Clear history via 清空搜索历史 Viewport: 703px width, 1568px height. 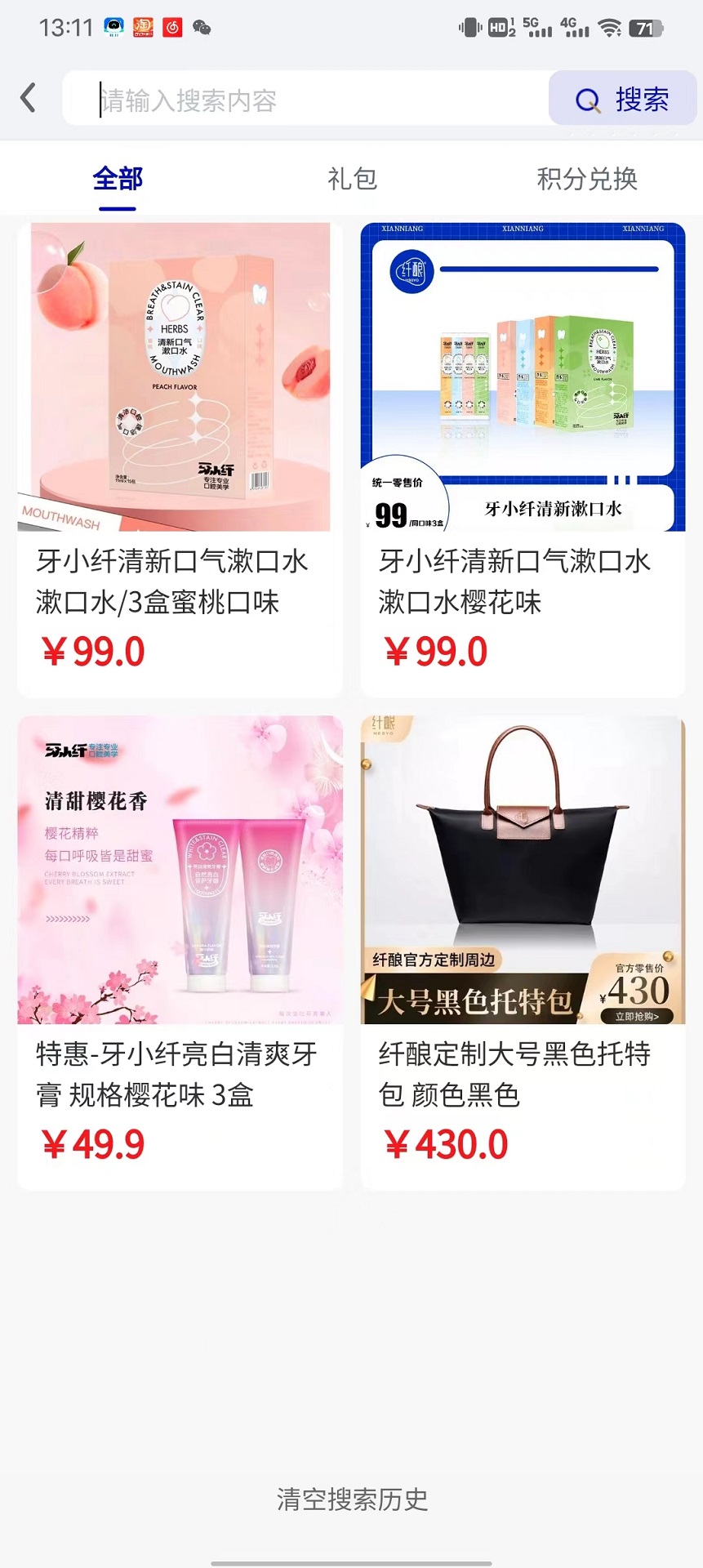point(352,1499)
